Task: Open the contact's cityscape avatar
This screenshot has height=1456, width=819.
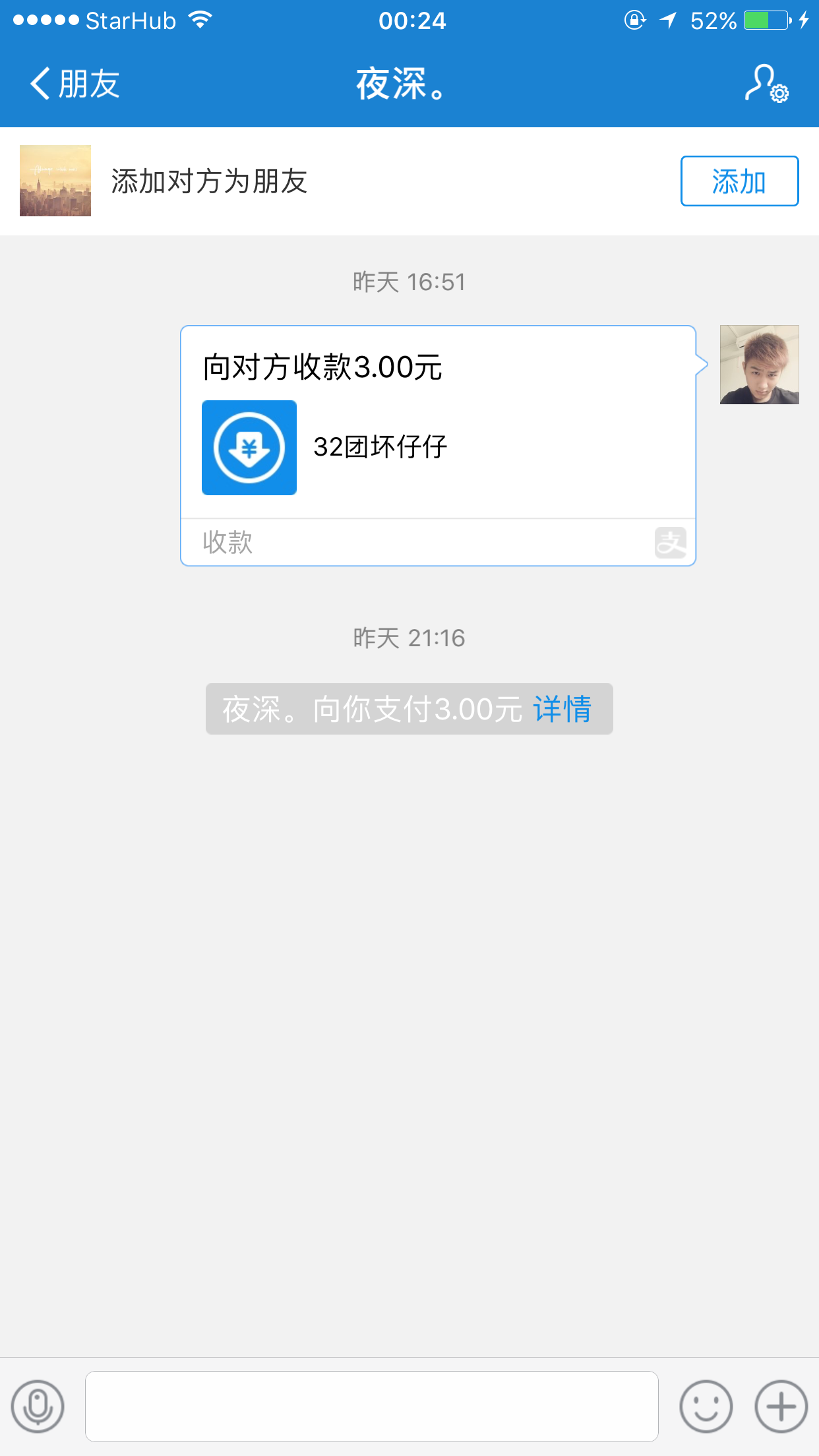Action: [x=55, y=181]
